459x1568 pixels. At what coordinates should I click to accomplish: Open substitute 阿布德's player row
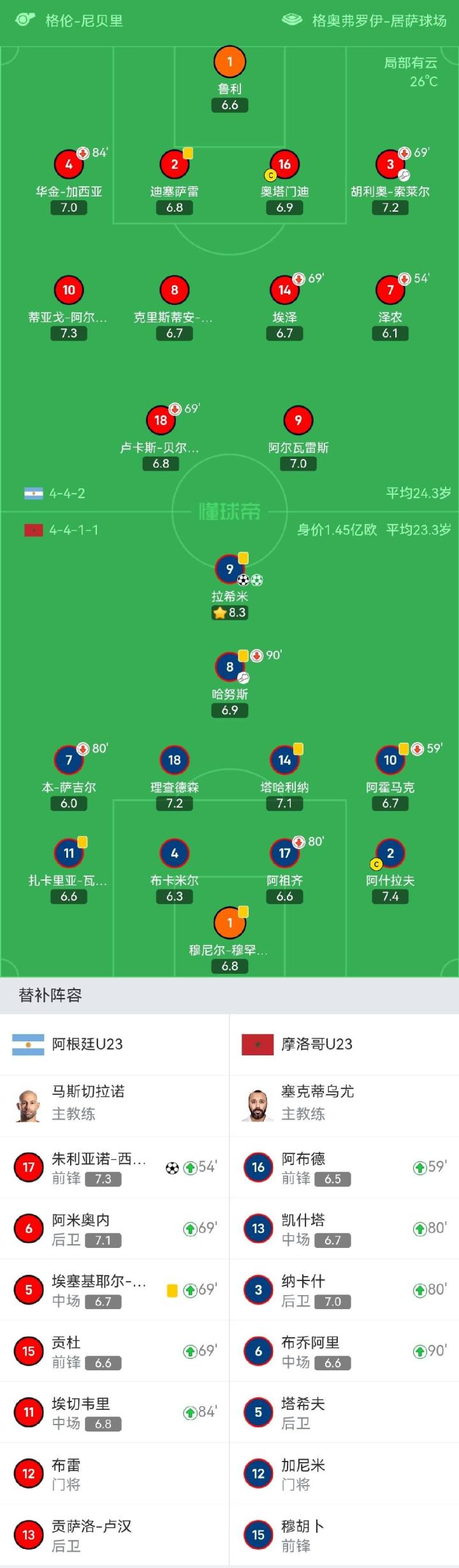pos(344,1168)
